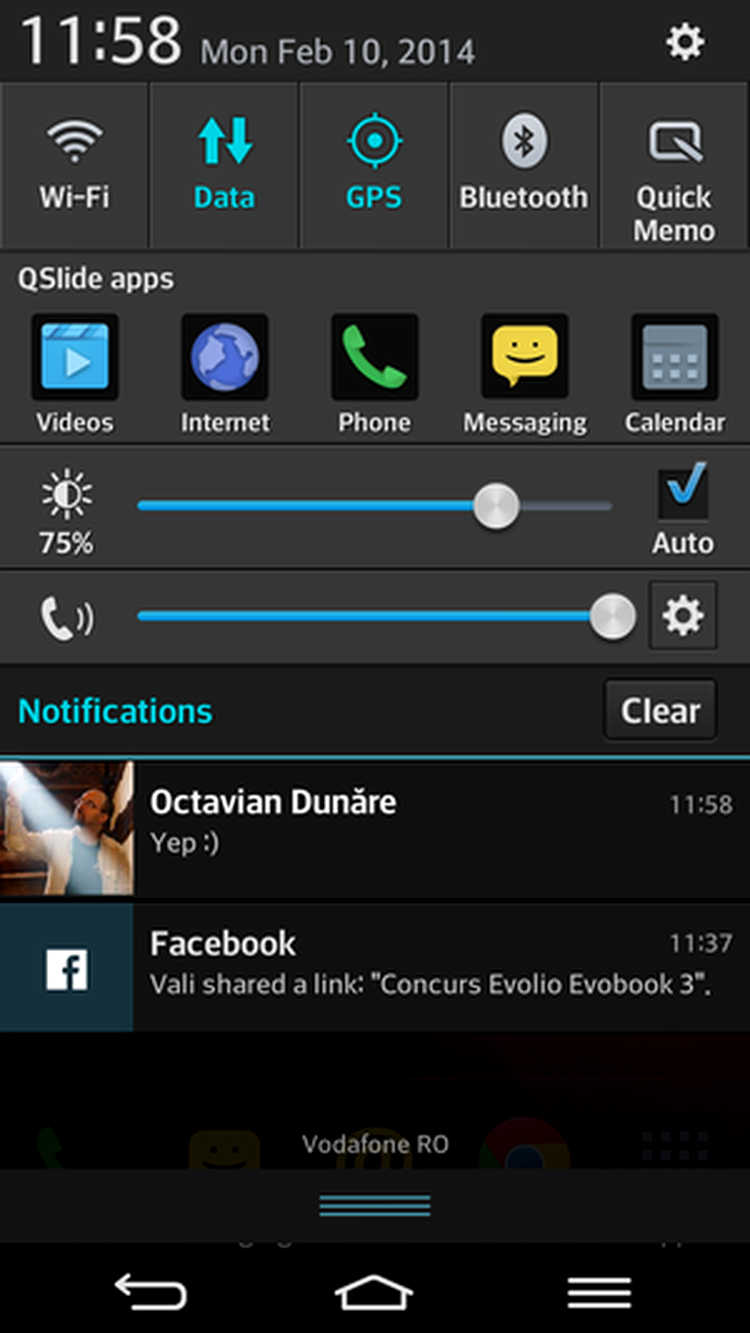Go to the home screen
This screenshot has width=750, height=1333.
(374, 1293)
